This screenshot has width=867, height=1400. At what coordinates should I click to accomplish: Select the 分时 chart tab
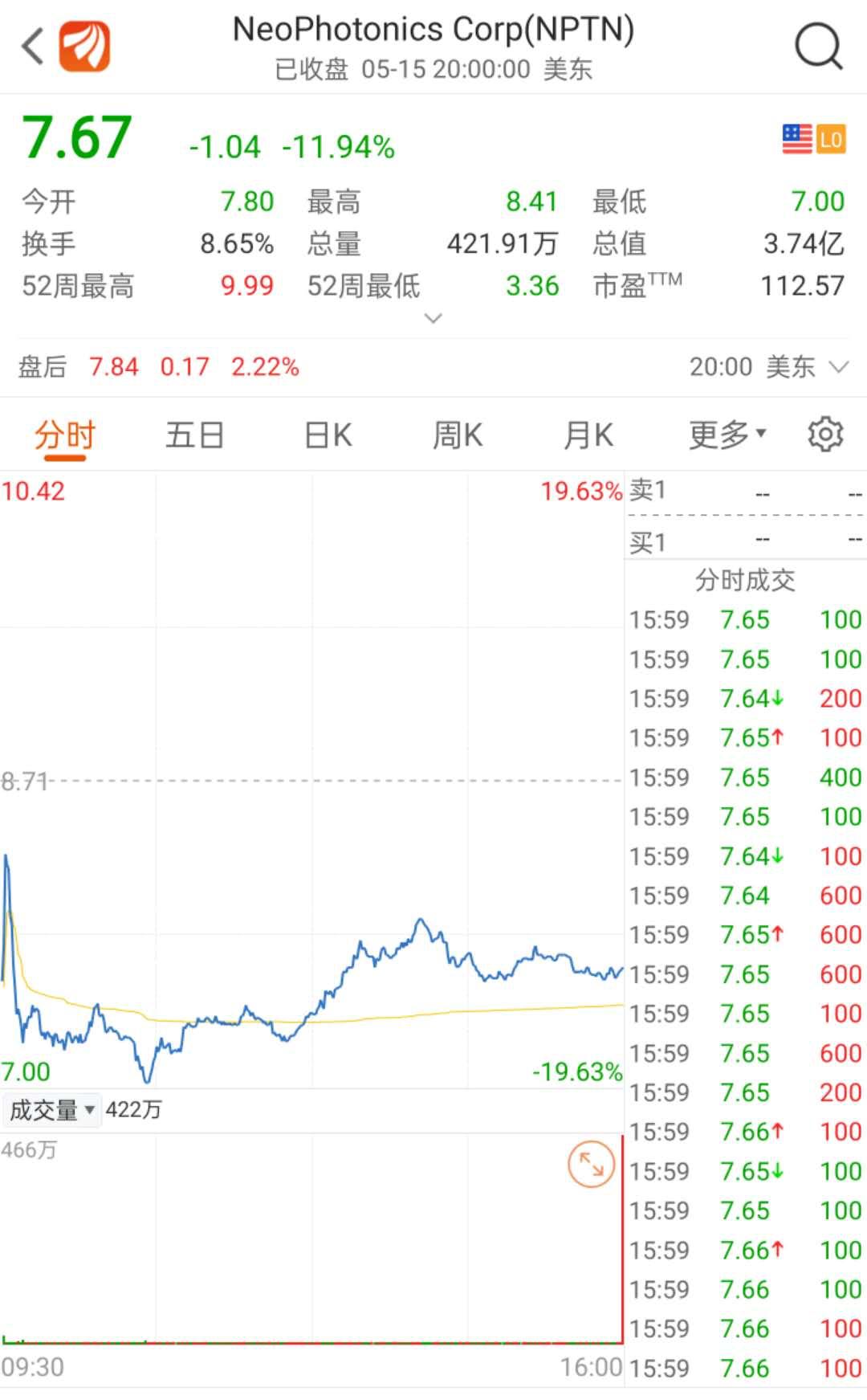(x=64, y=435)
